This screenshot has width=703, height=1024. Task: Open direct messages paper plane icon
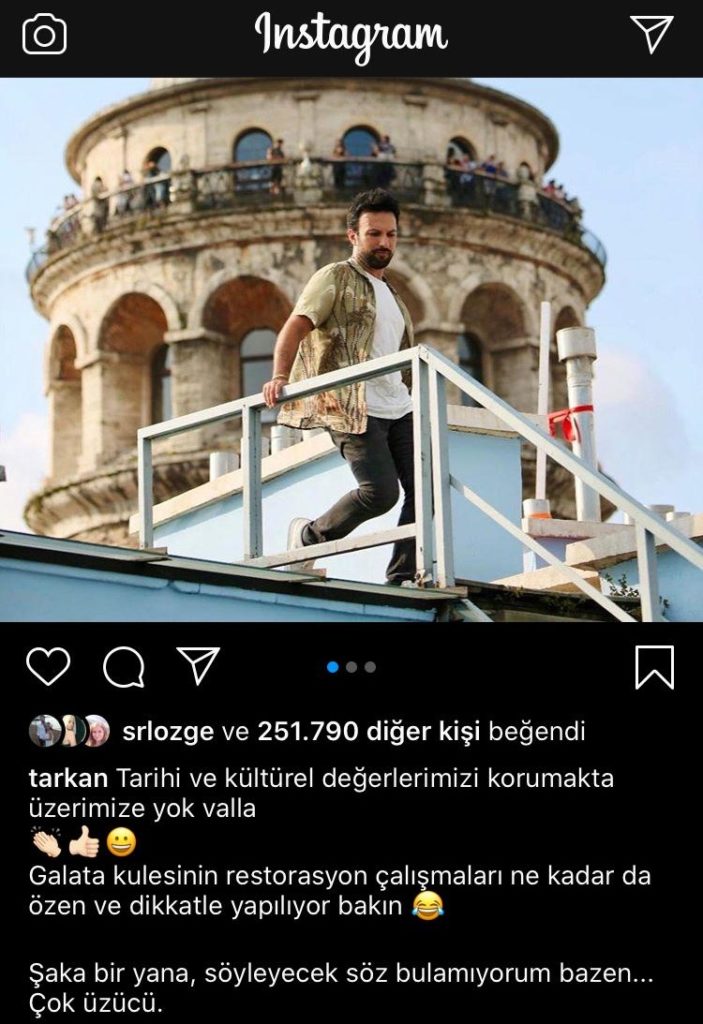tap(651, 34)
